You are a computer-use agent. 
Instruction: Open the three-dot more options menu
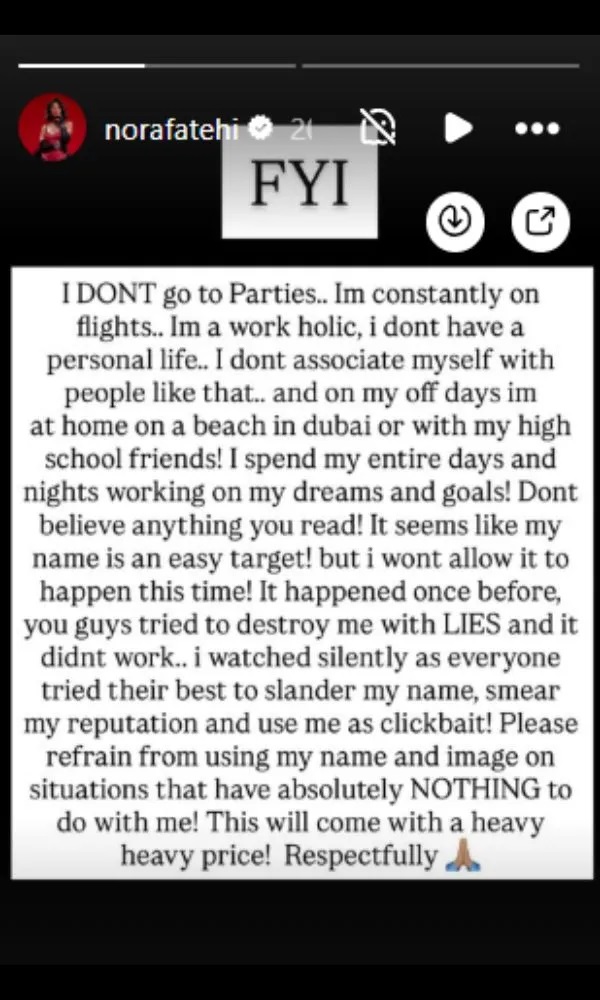point(537,128)
